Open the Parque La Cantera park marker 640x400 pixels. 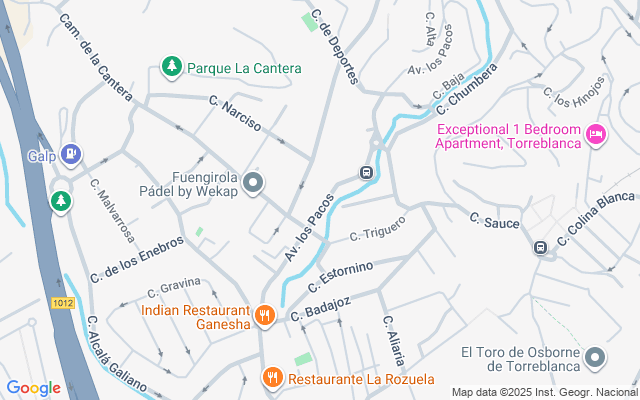[171, 67]
